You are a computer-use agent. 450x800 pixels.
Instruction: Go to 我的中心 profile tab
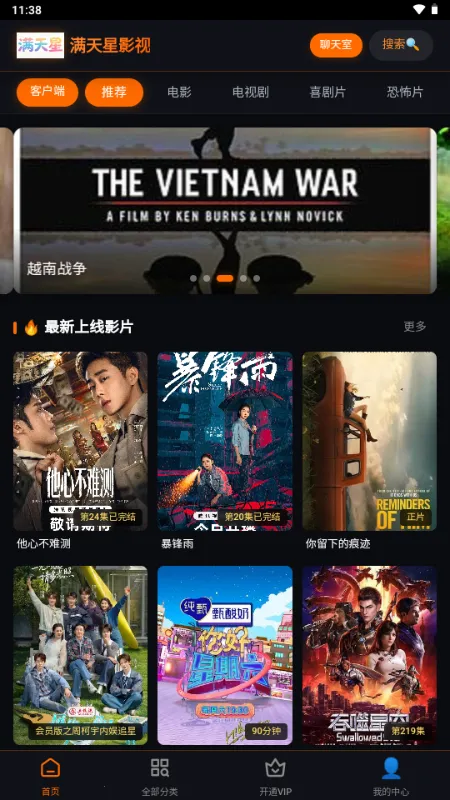pos(391,777)
